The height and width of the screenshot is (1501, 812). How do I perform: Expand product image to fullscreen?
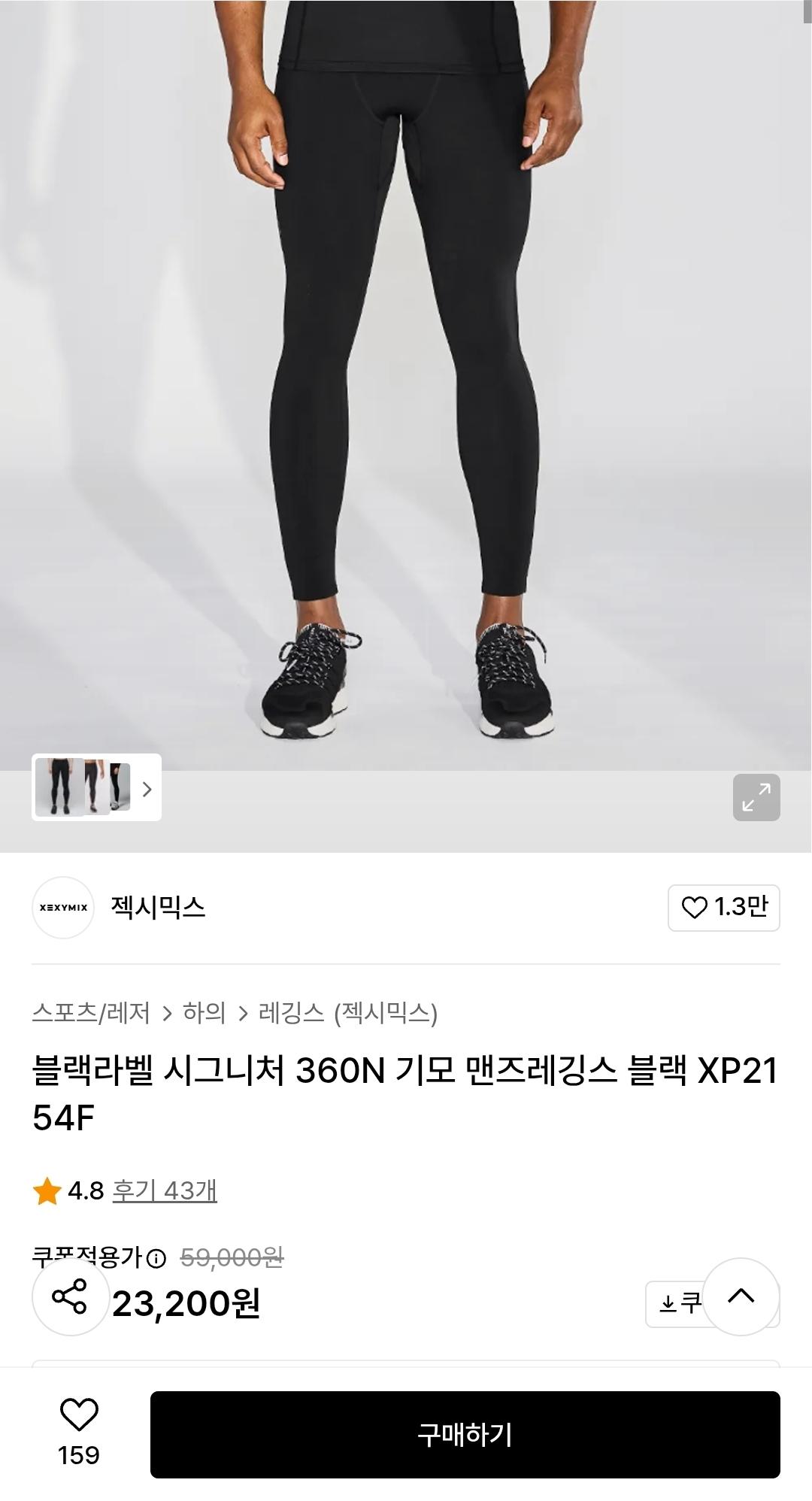(x=756, y=797)
